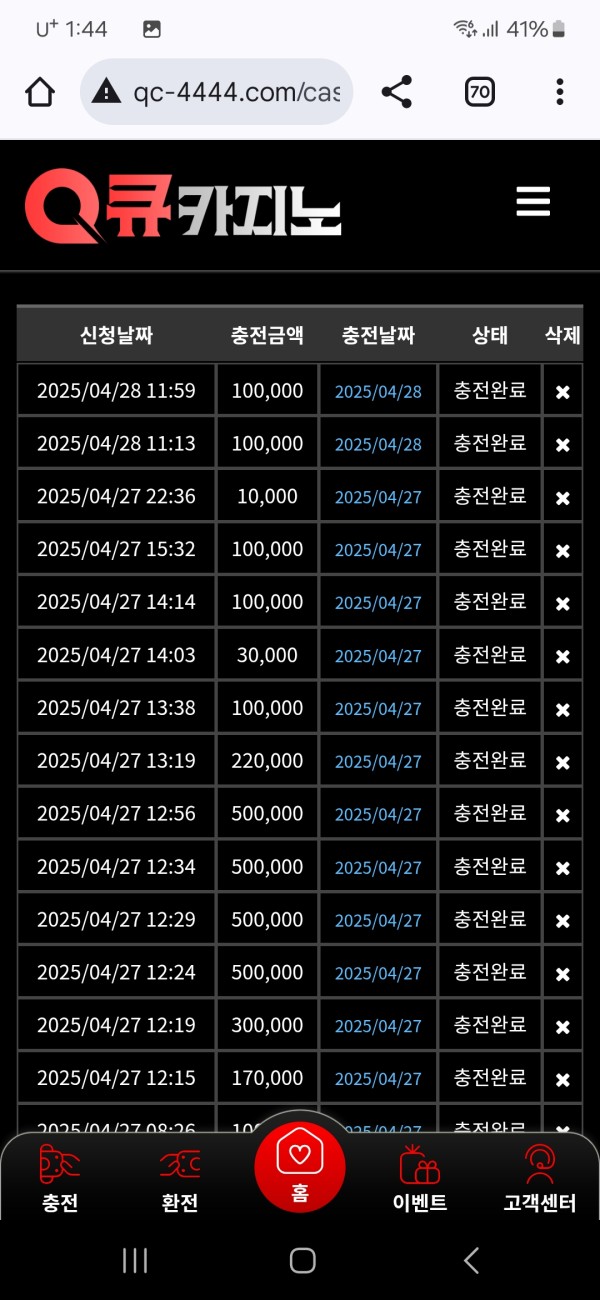
Task: Open the tab switcher showing 70
Action: tap(480, 93)
